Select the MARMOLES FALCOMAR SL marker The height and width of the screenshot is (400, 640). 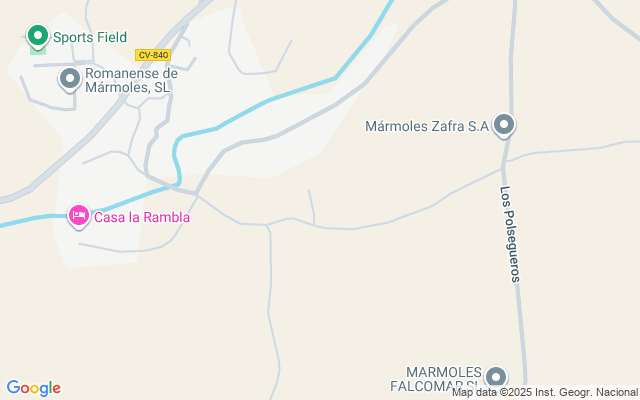(x=495, y=378)
